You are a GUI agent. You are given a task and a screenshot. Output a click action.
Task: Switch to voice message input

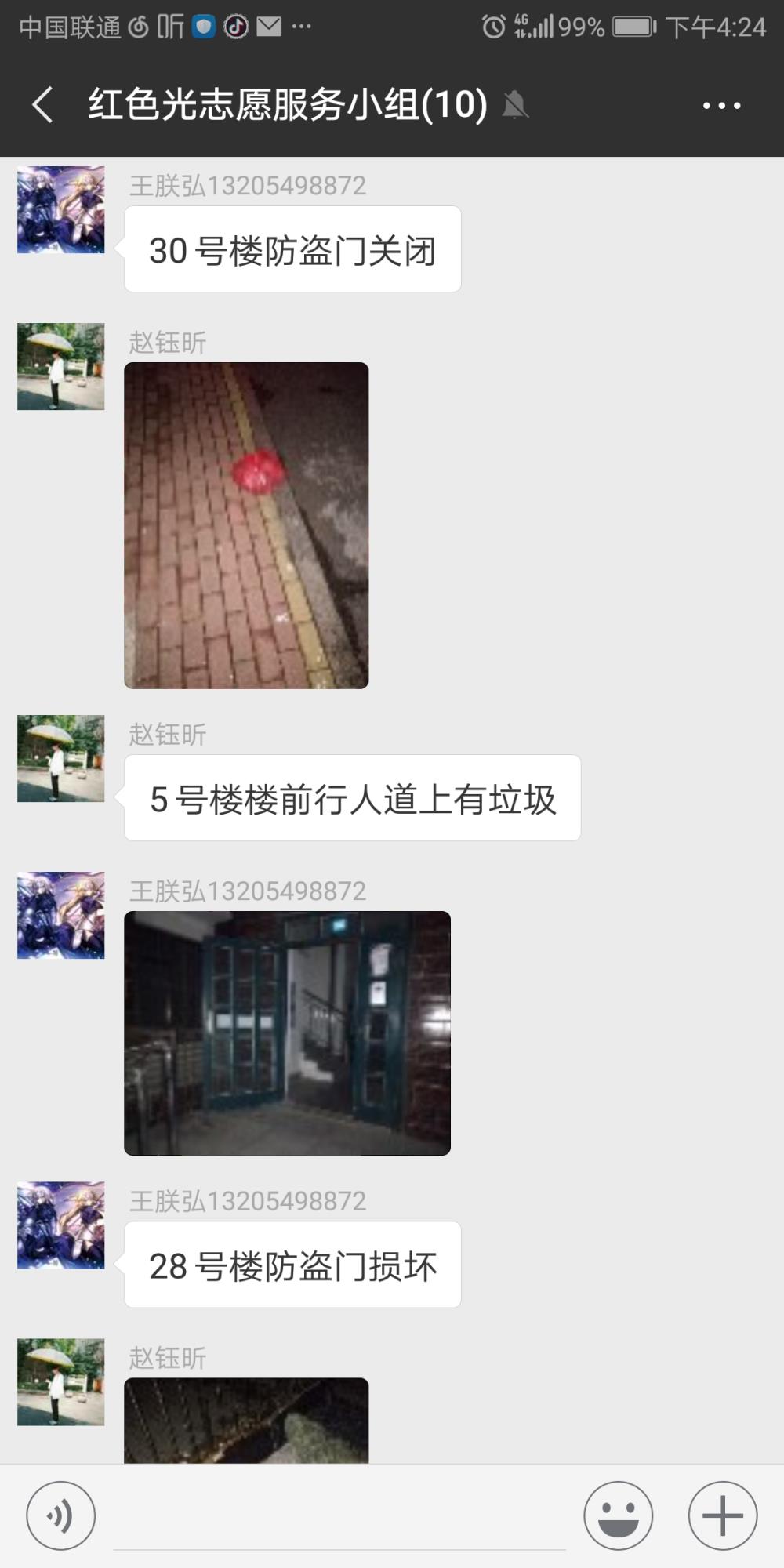[x=61, y=1515]
